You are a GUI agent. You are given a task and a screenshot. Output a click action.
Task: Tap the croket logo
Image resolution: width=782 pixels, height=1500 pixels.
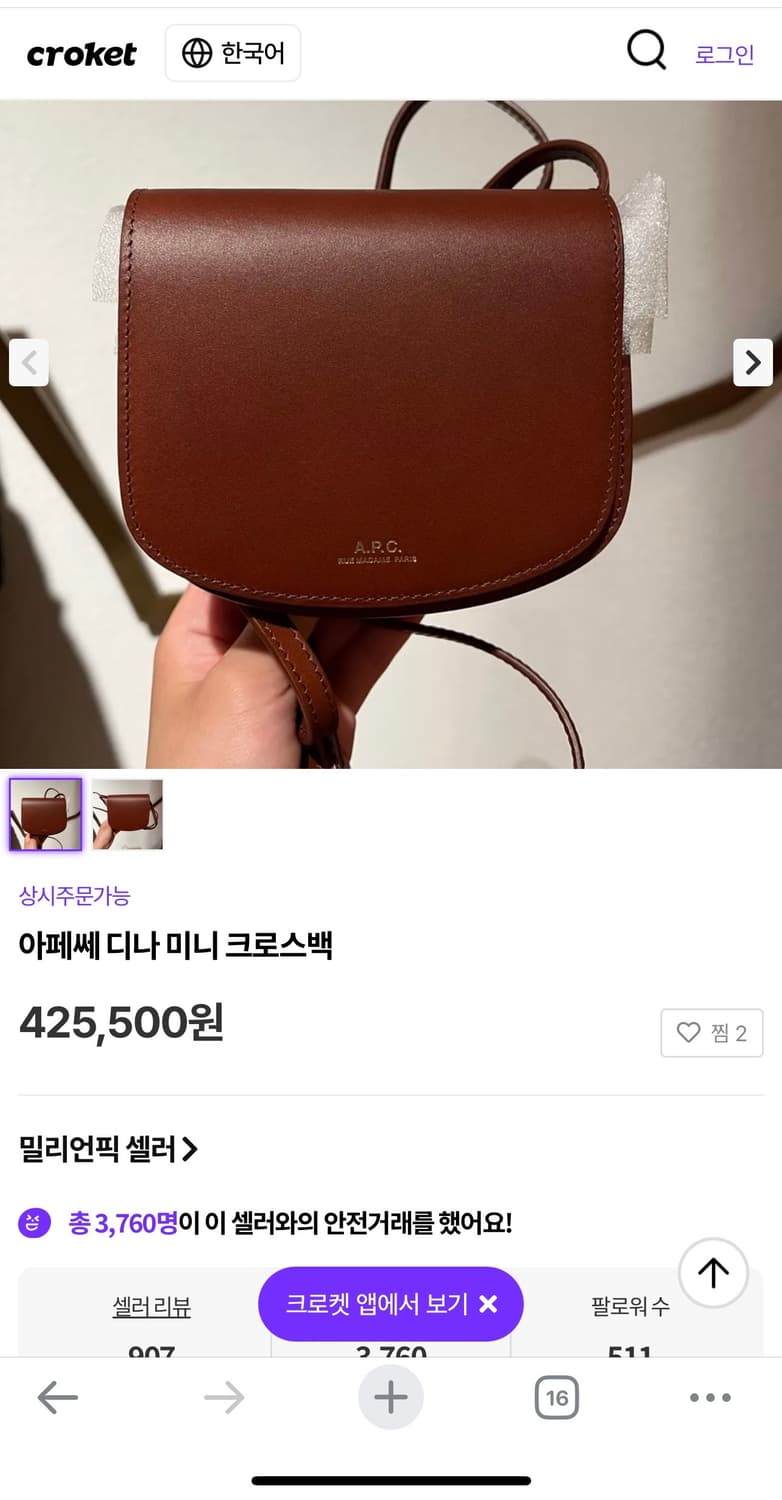click(81, 54)
